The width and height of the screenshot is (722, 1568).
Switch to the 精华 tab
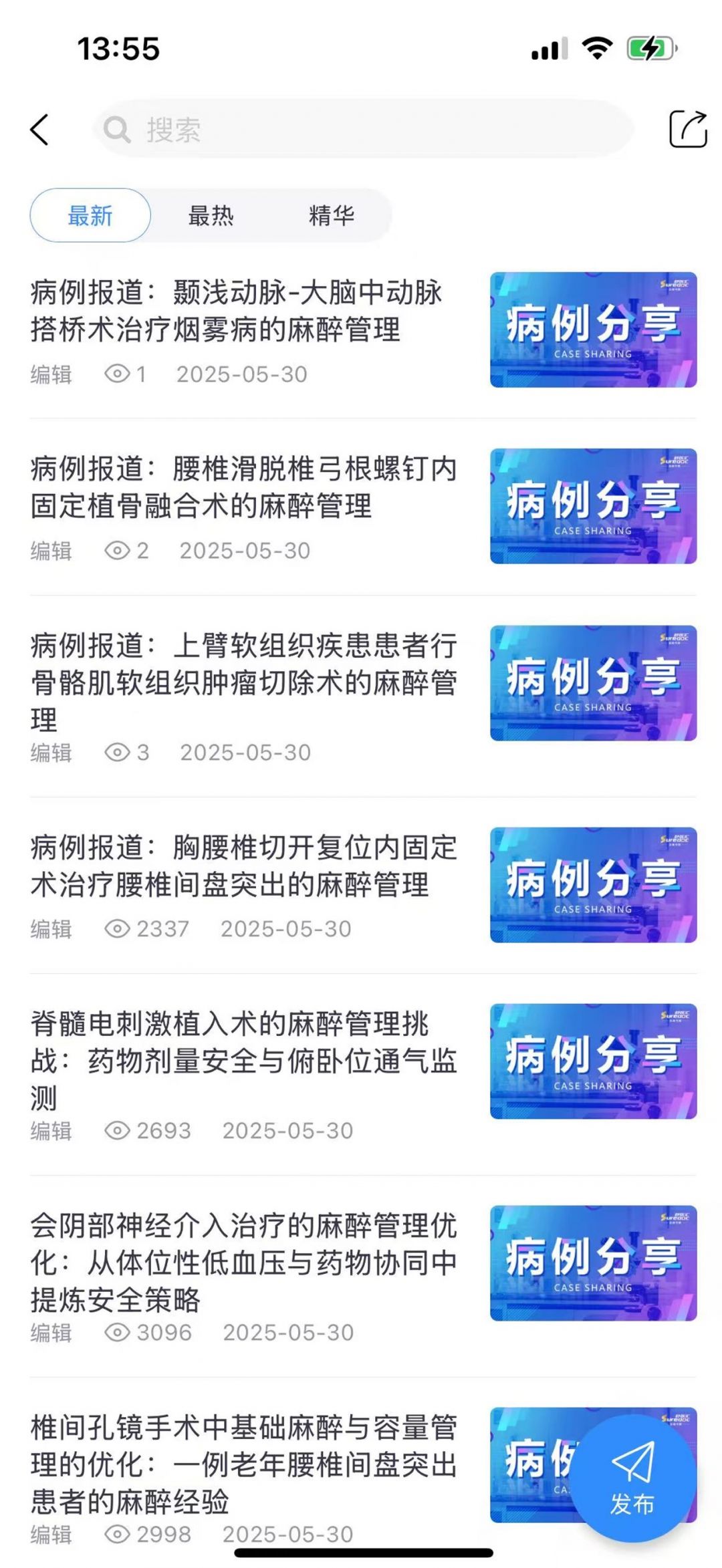coord(331,216)
